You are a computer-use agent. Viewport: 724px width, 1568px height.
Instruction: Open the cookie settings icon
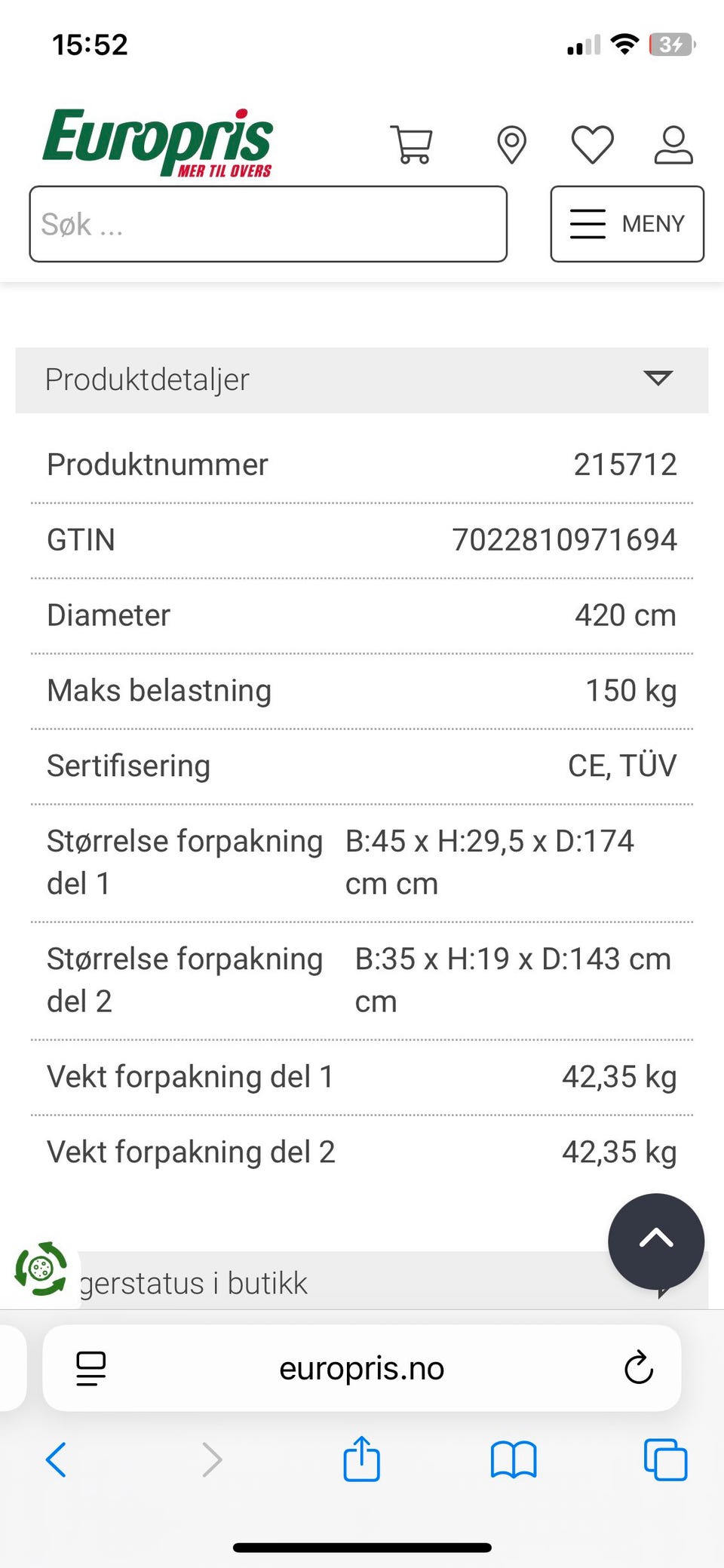pos(41,1269)
